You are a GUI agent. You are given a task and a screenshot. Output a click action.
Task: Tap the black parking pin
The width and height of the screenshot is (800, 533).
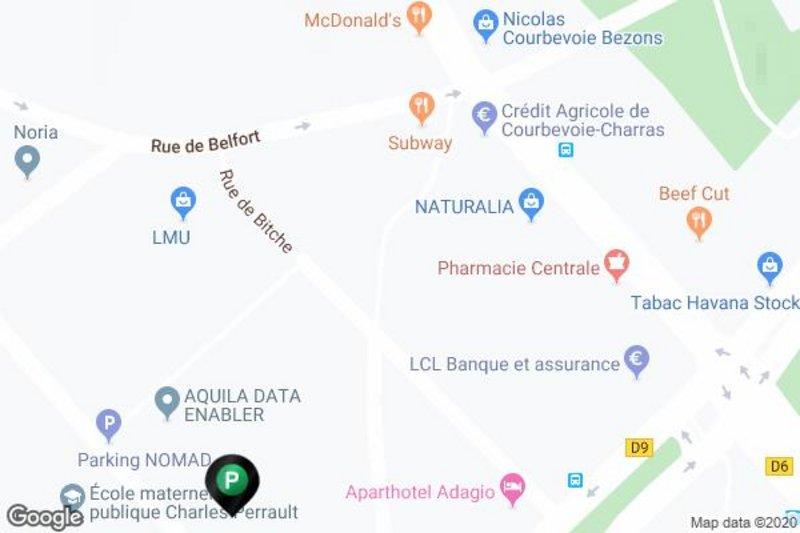click(232, 481)
